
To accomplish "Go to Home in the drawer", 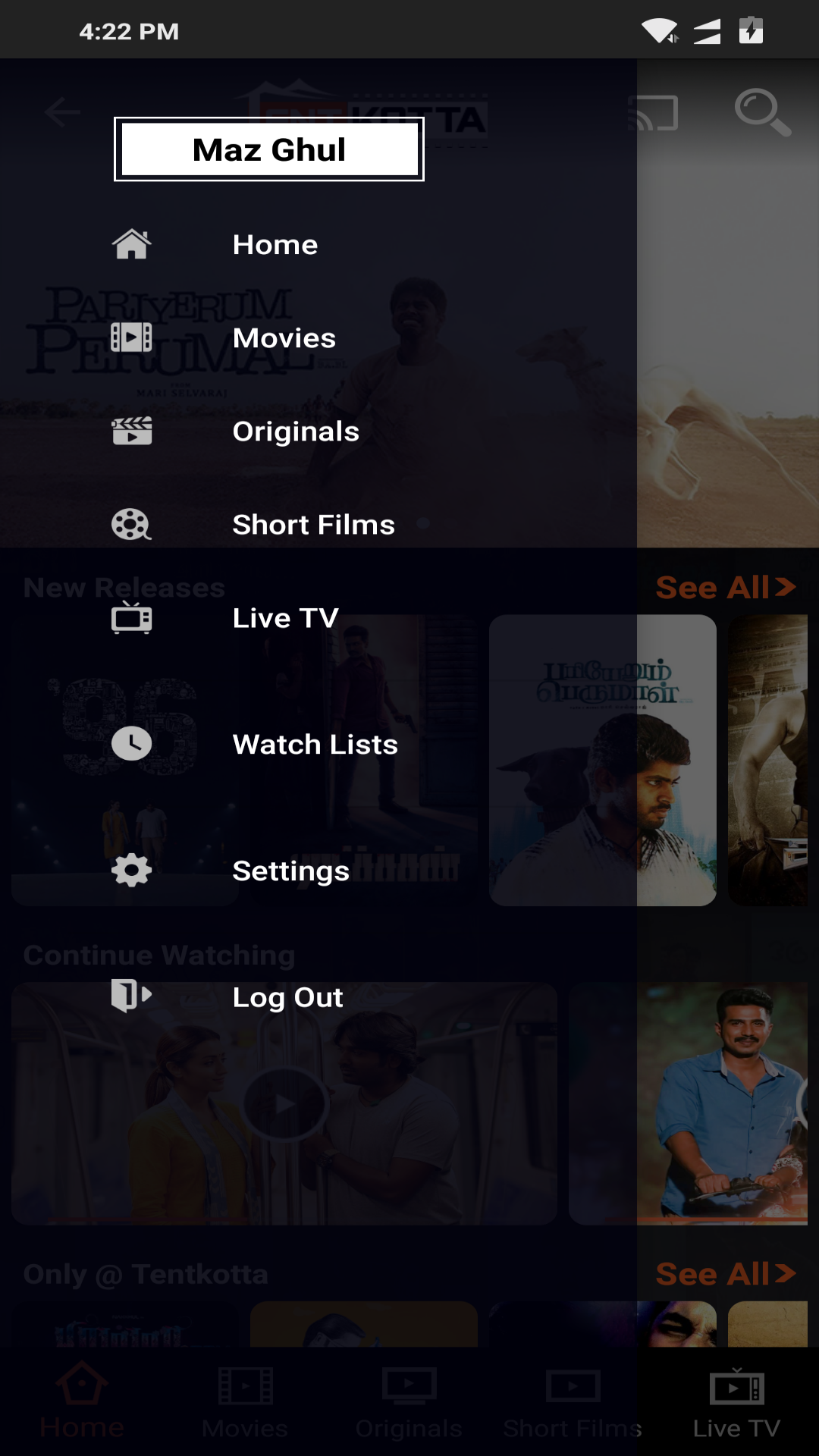I will 275,245.
